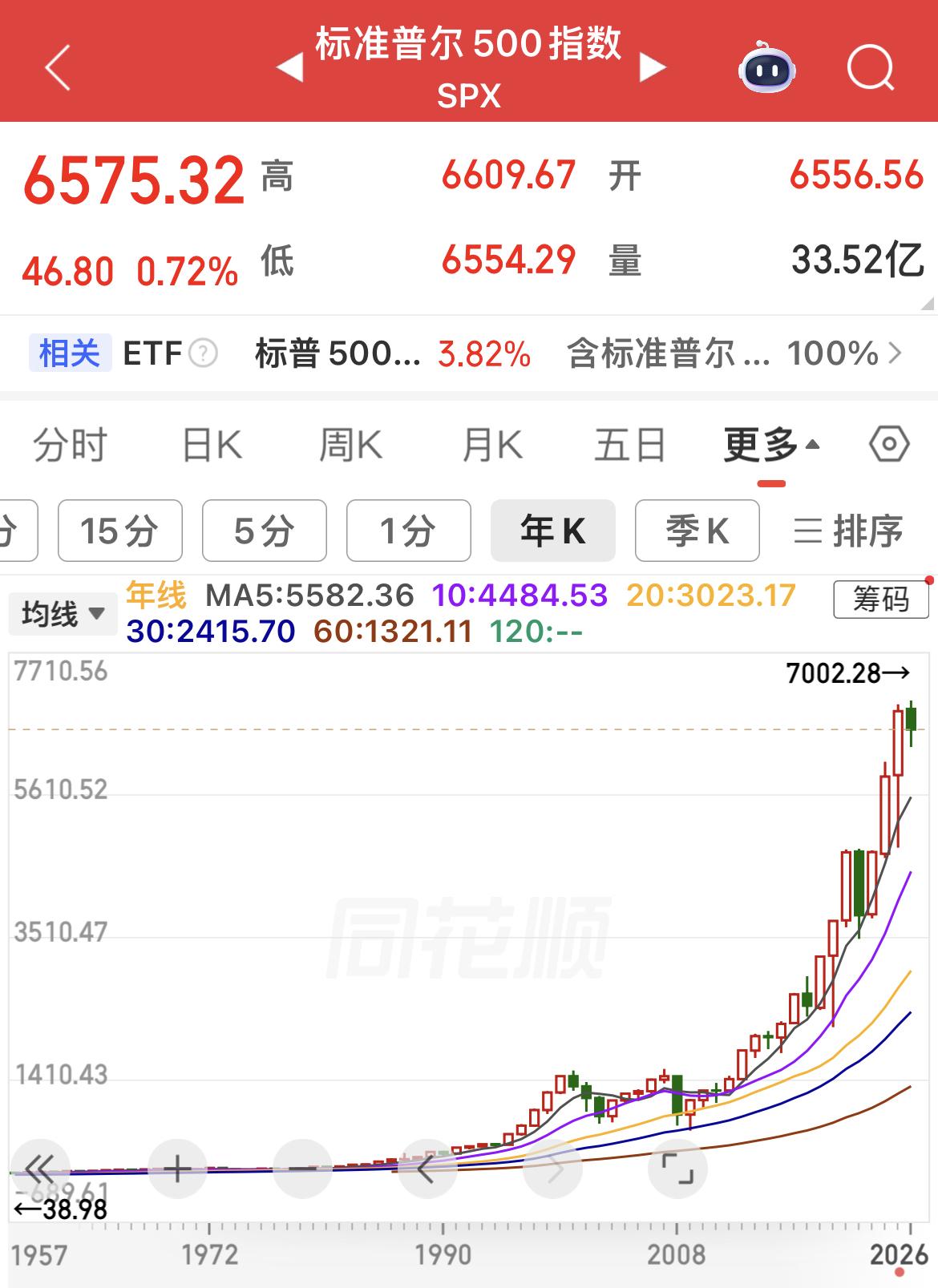Switch chart to 季K quarterly mode
938x1288 pixels.
[697, 530]
